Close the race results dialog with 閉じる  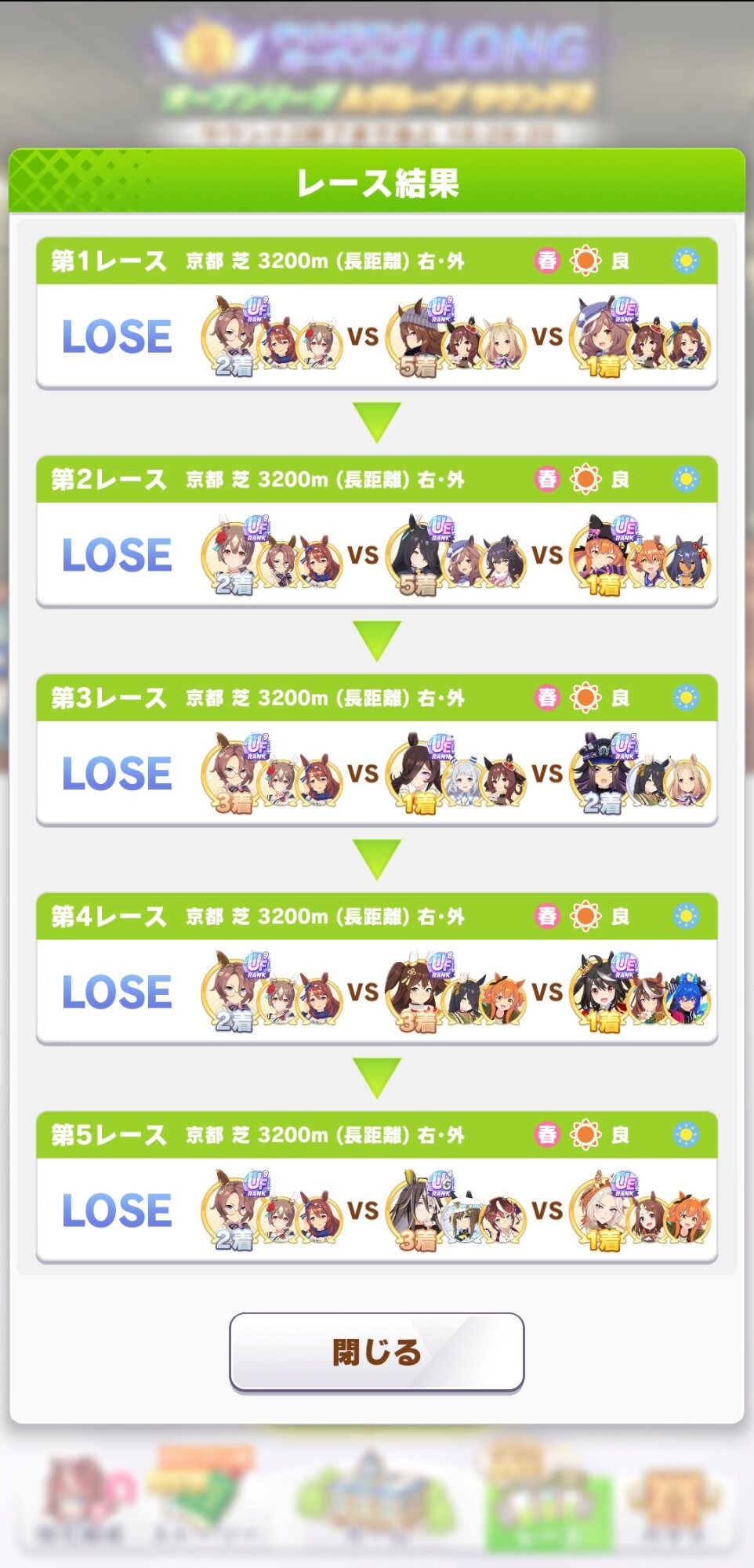pos(376,1352)
